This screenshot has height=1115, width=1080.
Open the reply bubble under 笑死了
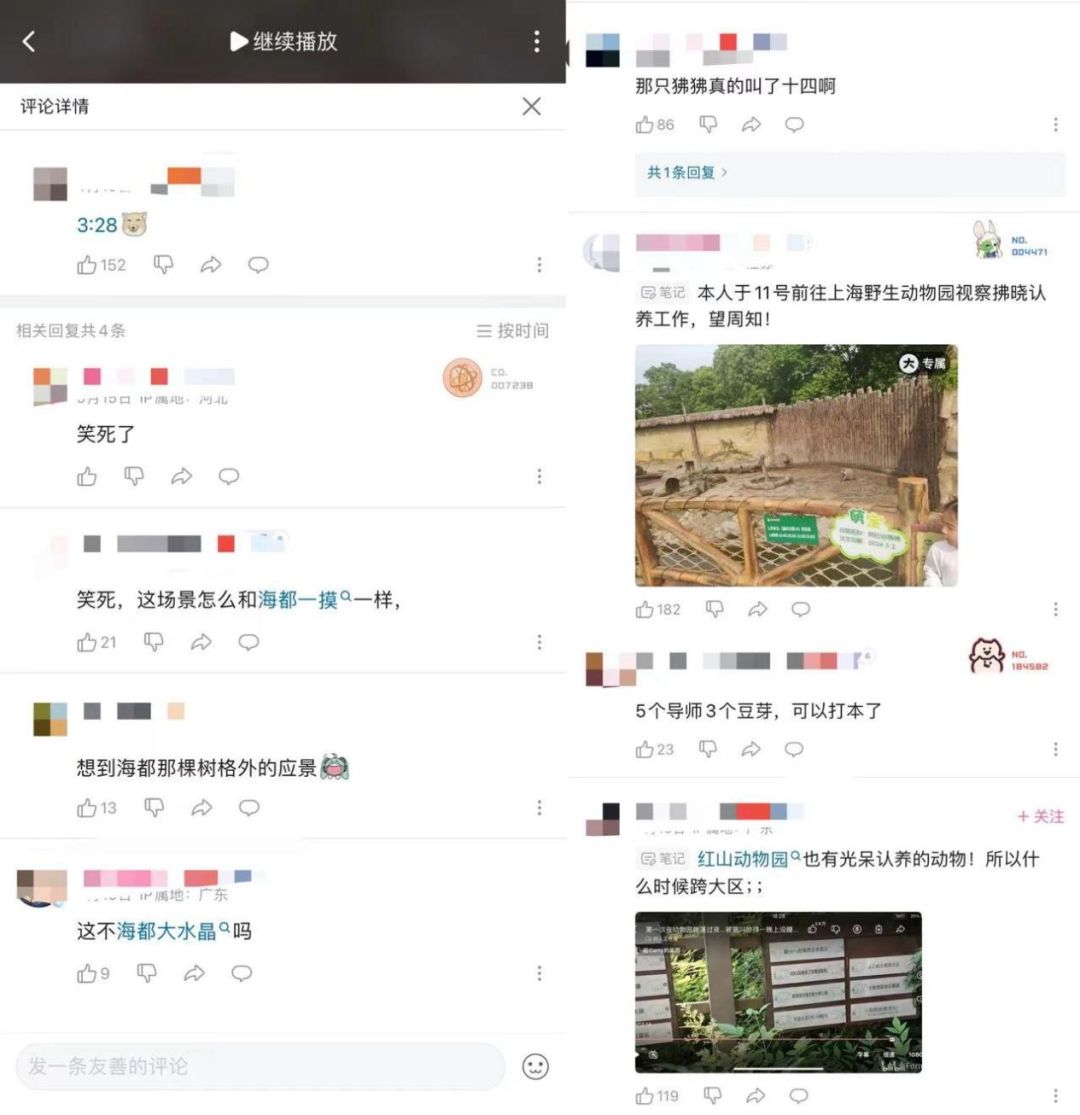tap(229, 477)
